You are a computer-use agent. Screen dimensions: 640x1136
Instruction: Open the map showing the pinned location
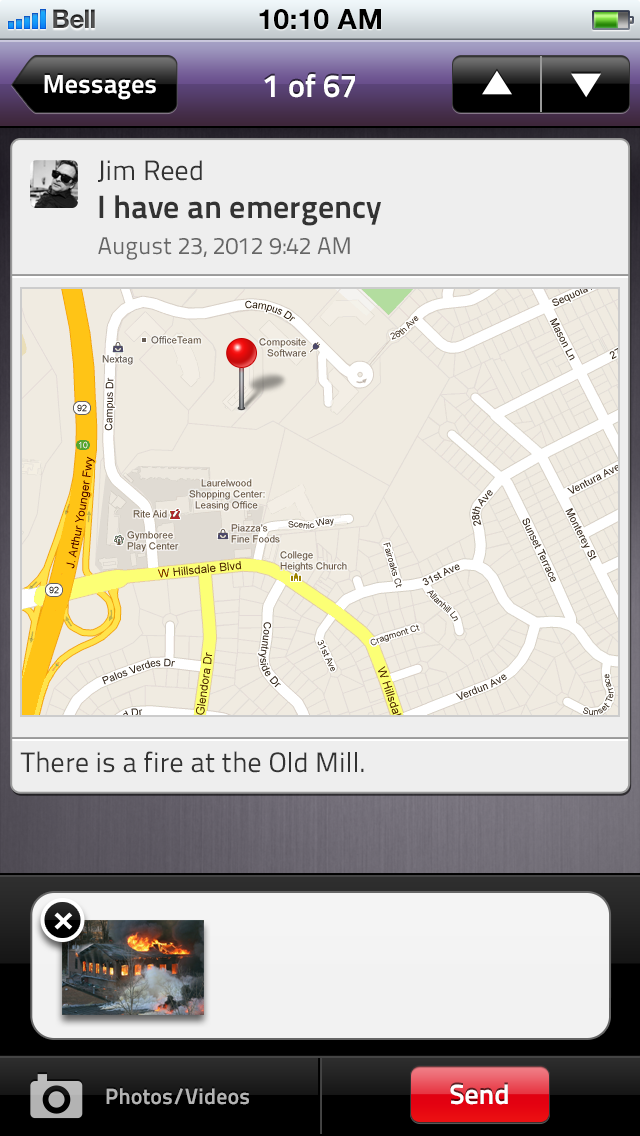click(x=320, y=502)
